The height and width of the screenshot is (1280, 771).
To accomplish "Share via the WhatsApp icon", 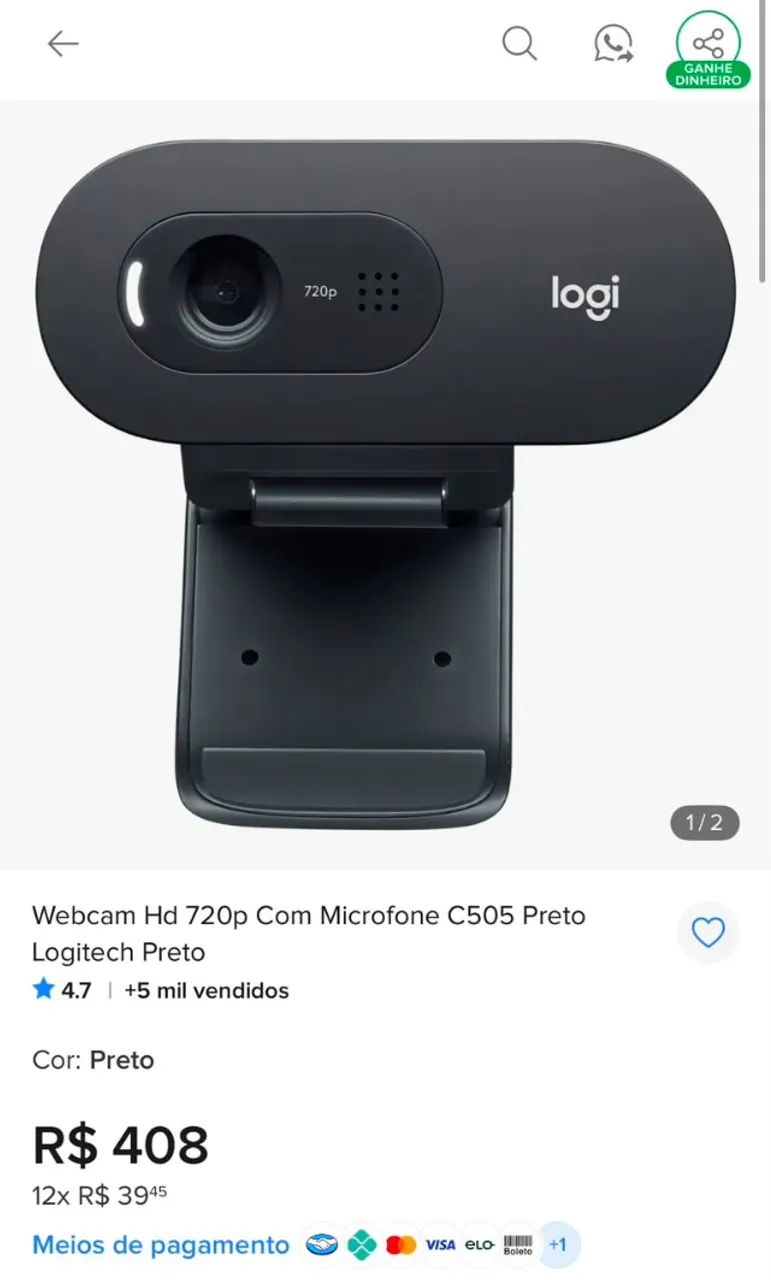I will (613, 45).
